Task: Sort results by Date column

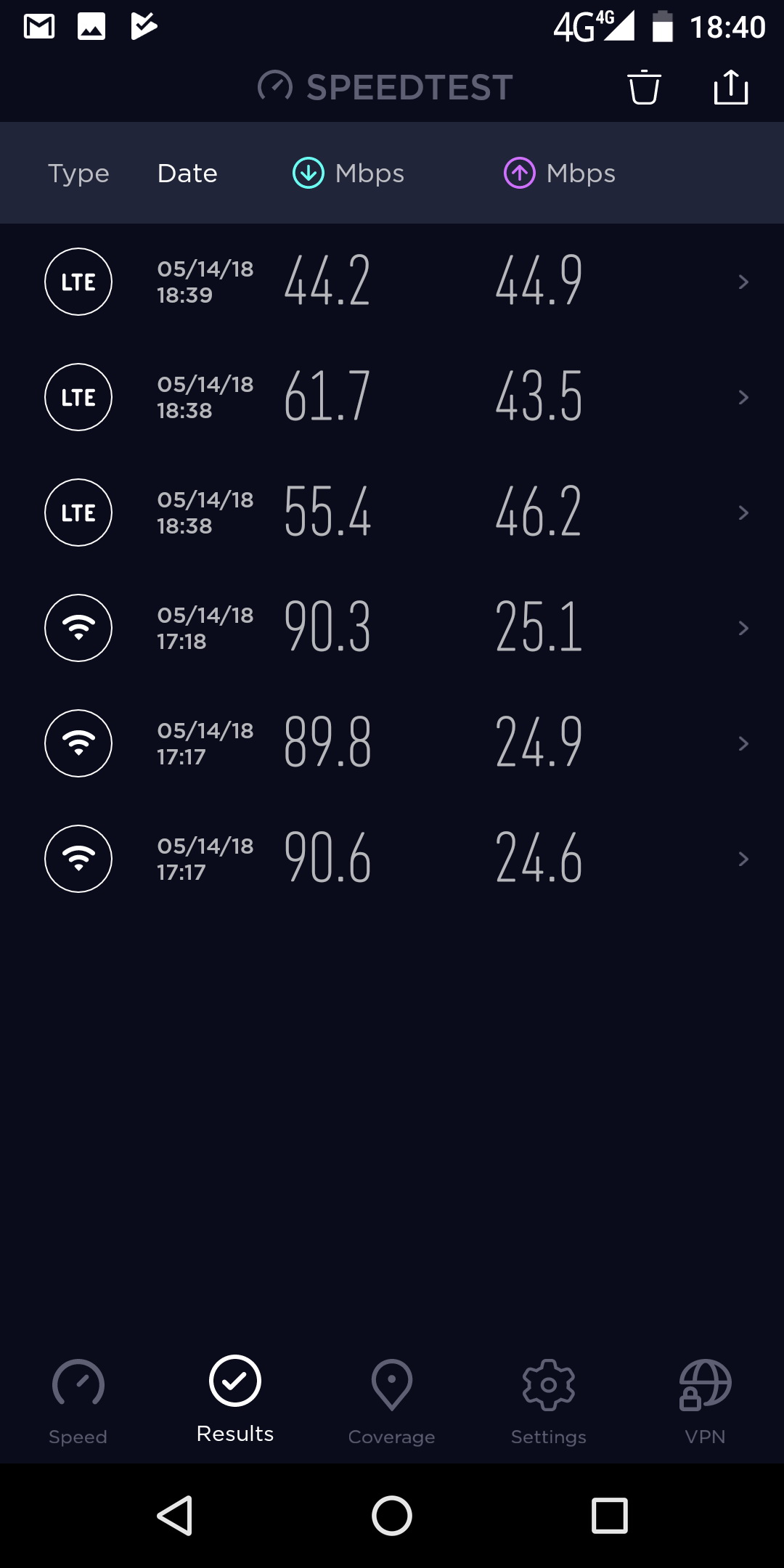Action: 187,173
